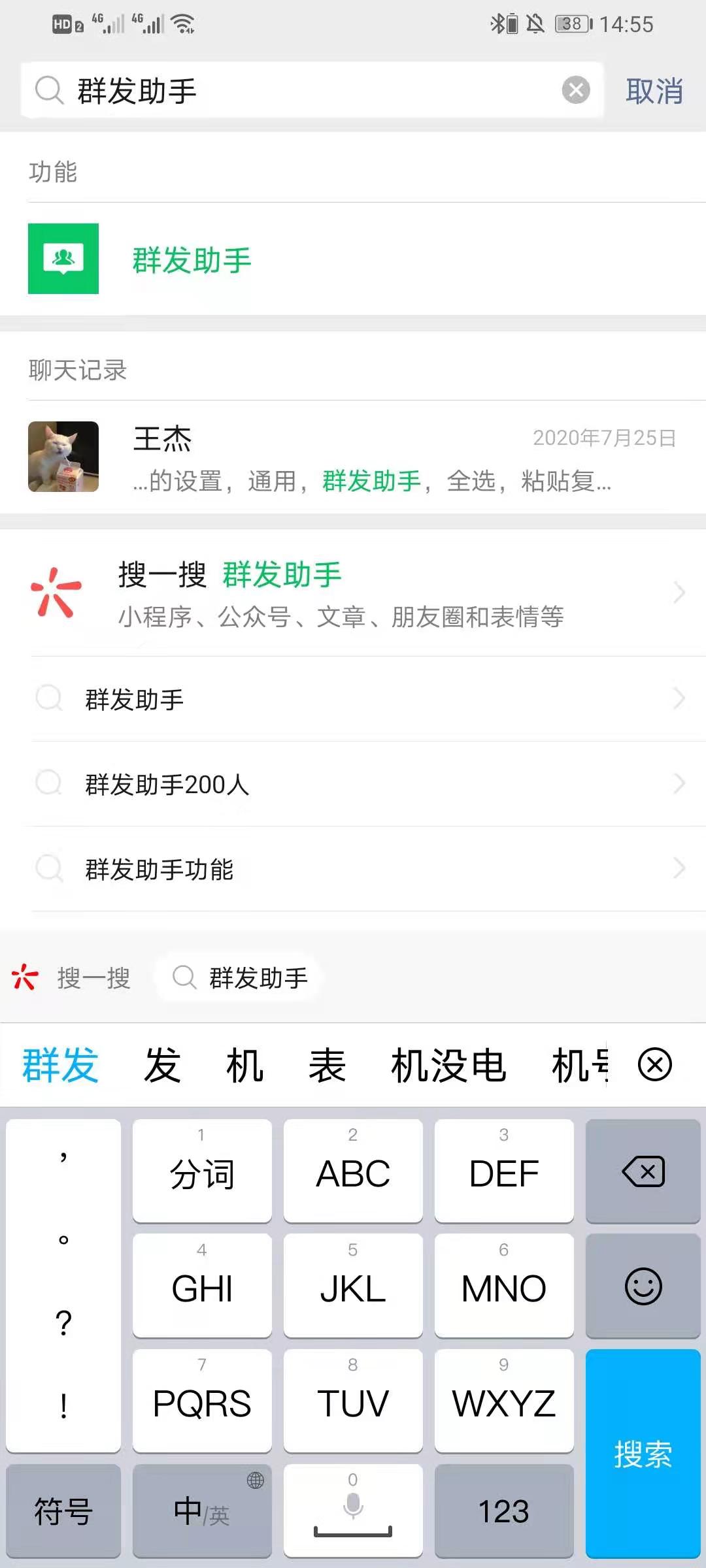
Task: Open the 搜一搜 row via its chevron
Action: pos(677,593)
